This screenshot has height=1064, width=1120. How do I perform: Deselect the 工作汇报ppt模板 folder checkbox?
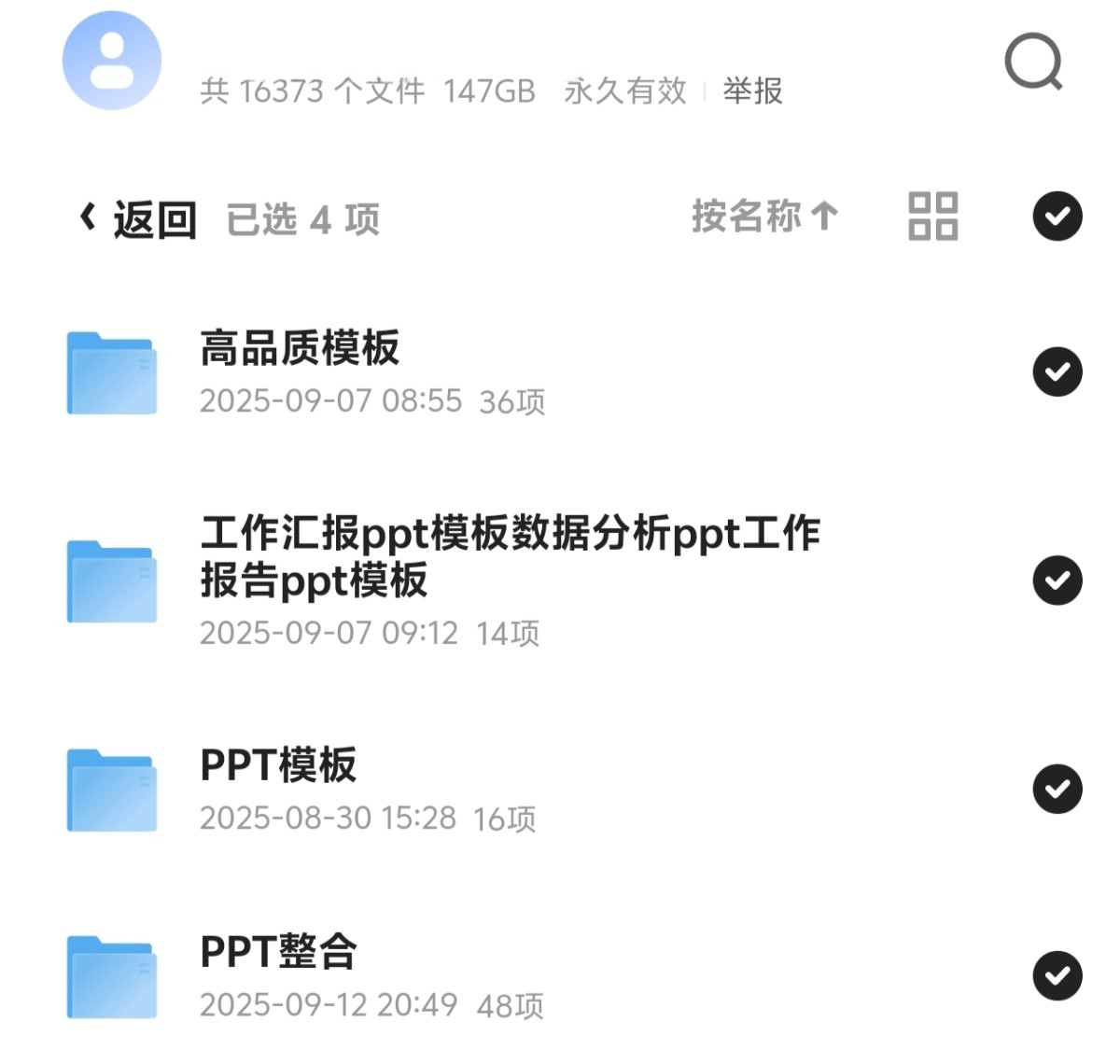coord(1057,581)
